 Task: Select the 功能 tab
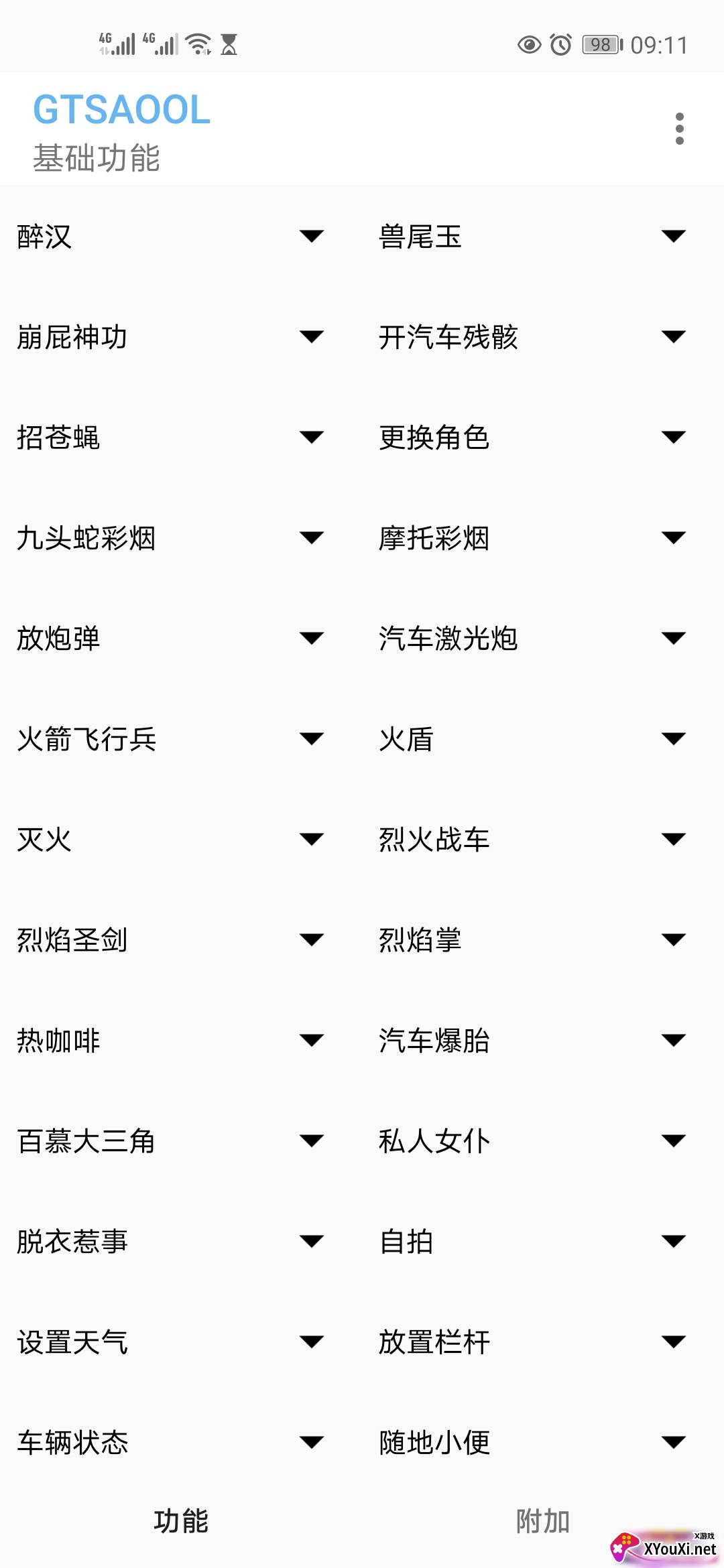point(181,1521)
